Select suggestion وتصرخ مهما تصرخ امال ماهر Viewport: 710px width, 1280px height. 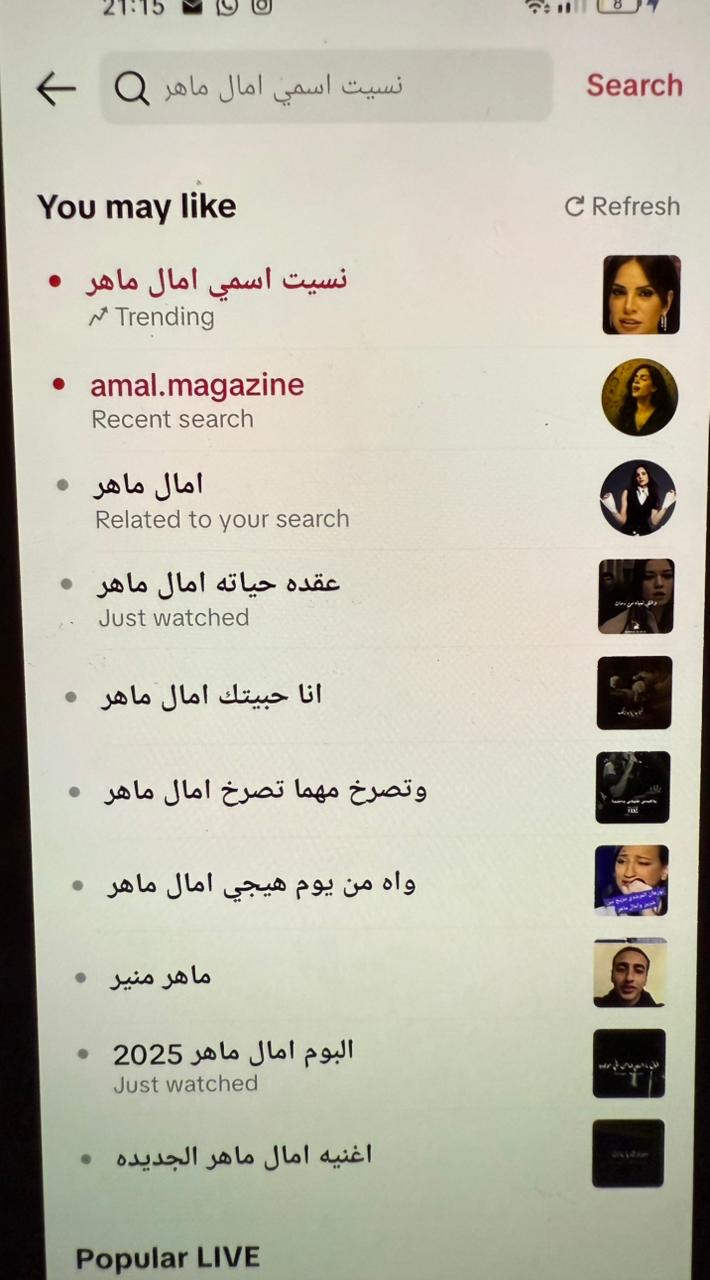(x=265, y=790)
